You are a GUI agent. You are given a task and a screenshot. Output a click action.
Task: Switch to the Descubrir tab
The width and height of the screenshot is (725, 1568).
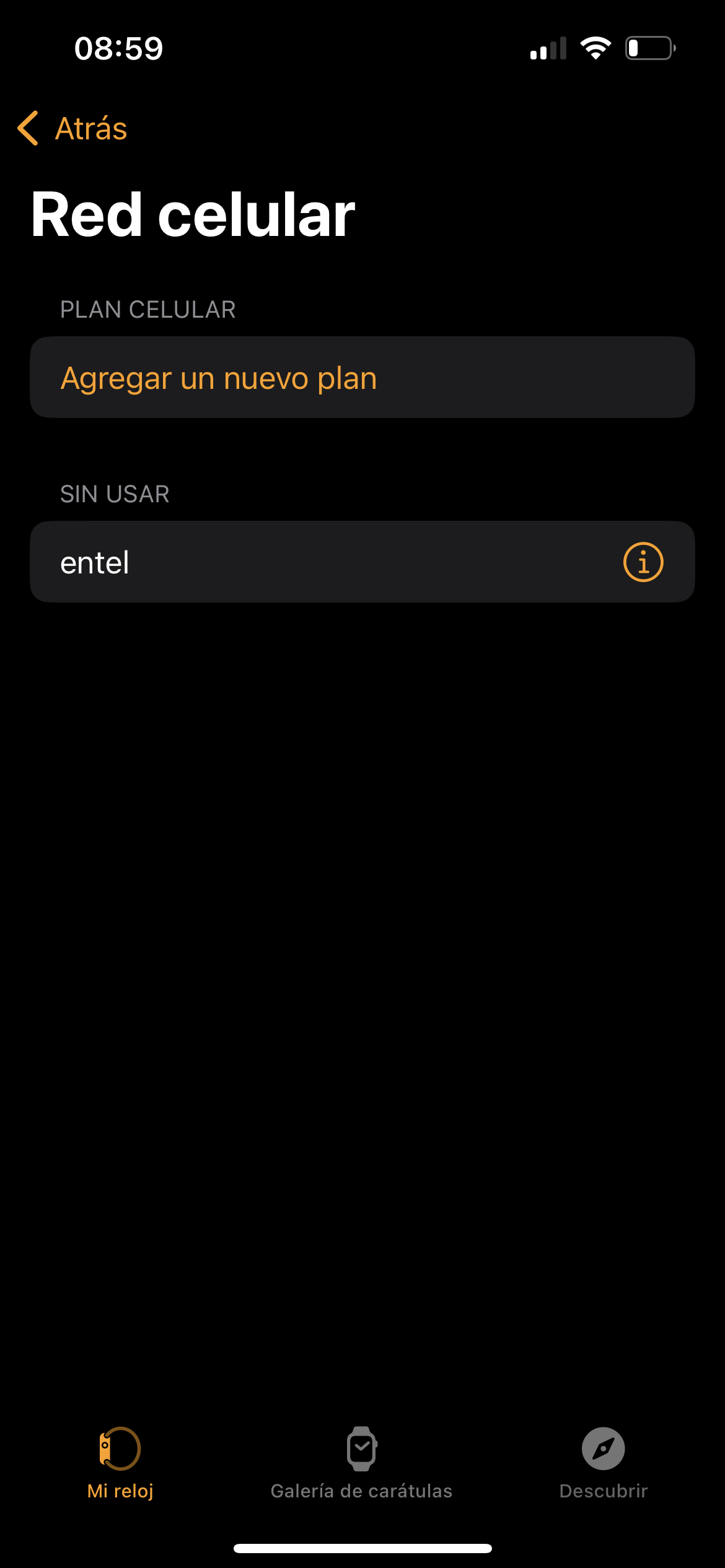[603, 1463]
